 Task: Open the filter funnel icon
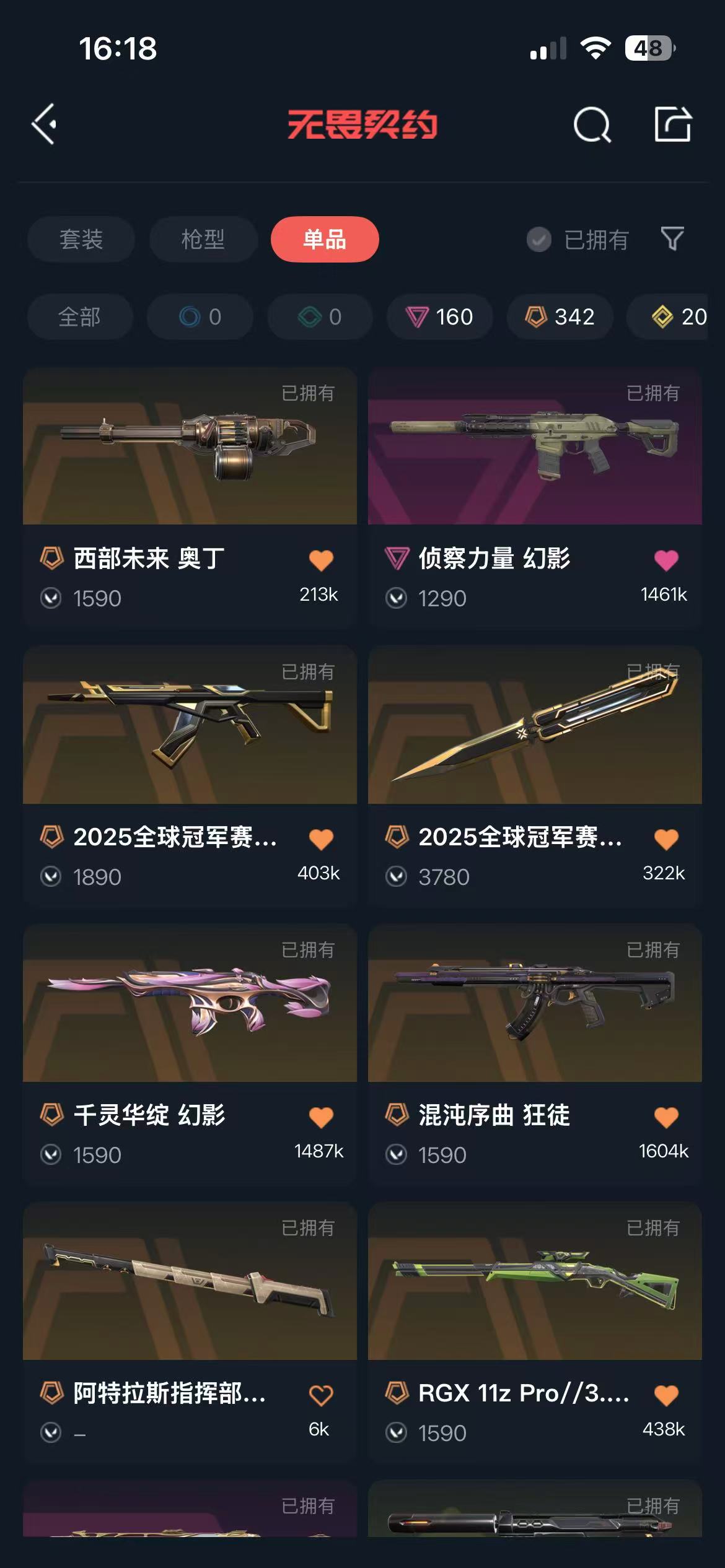(672, 239)
